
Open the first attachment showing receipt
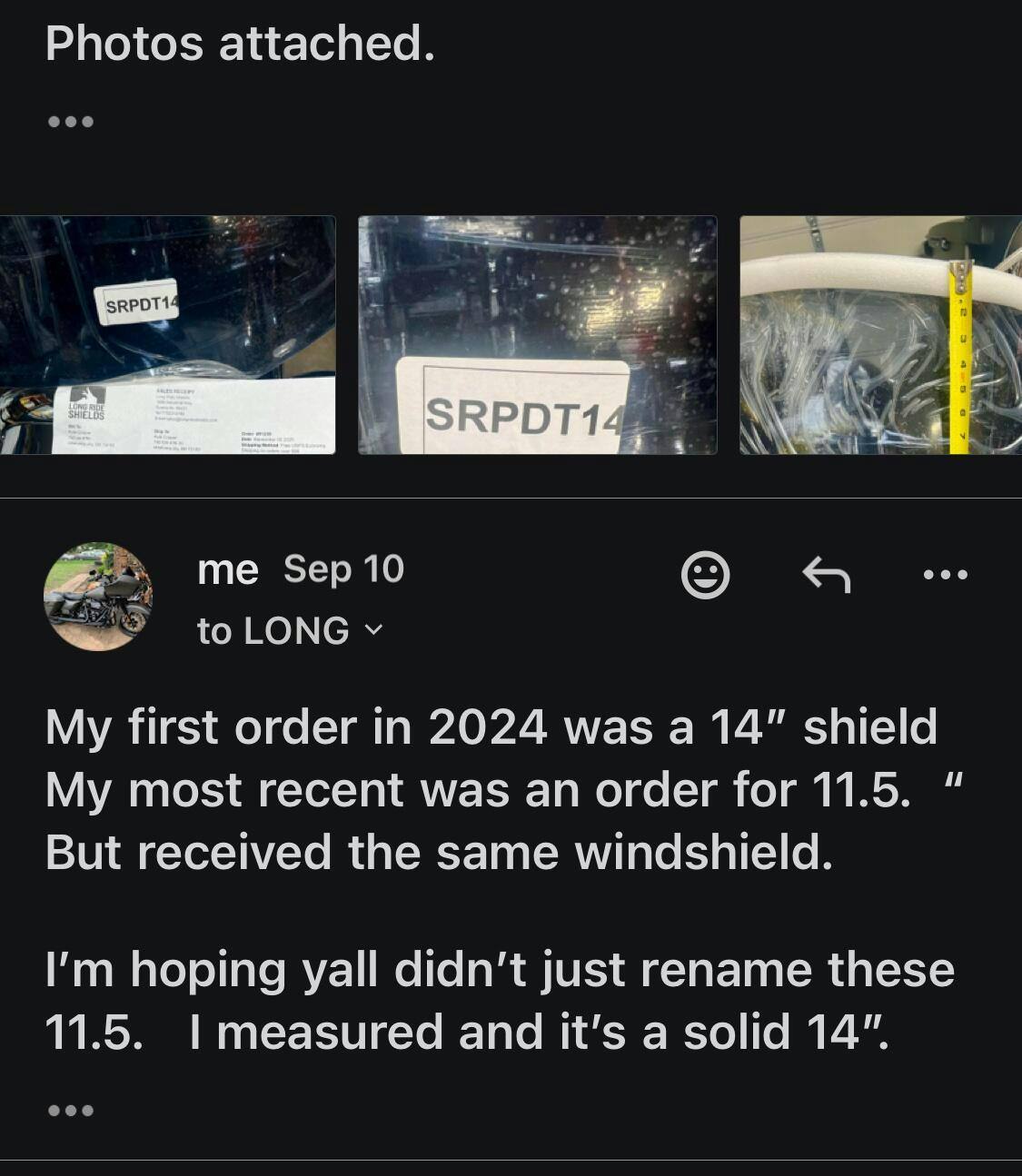pos(167,335)
